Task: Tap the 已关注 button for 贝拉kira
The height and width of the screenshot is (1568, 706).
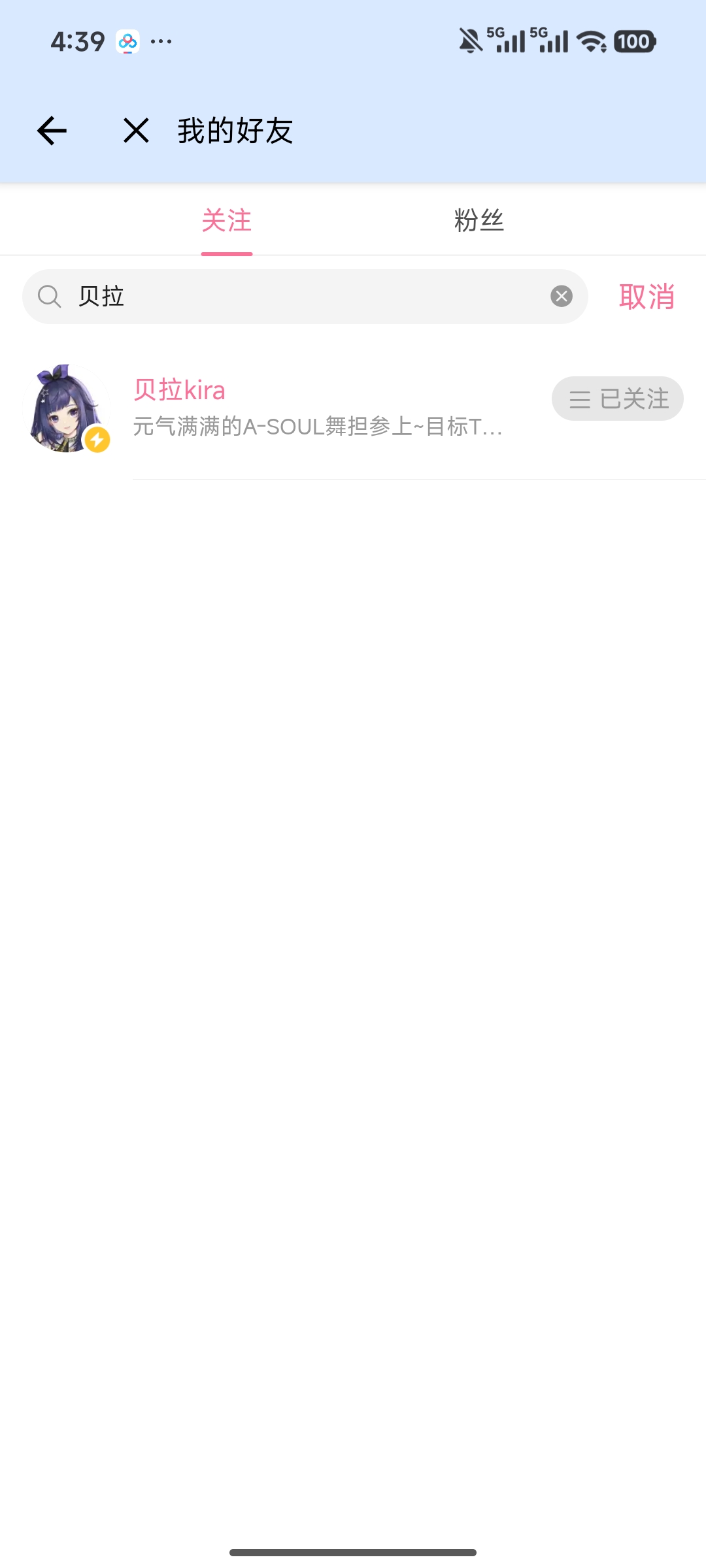Action: tap(617, 399)
